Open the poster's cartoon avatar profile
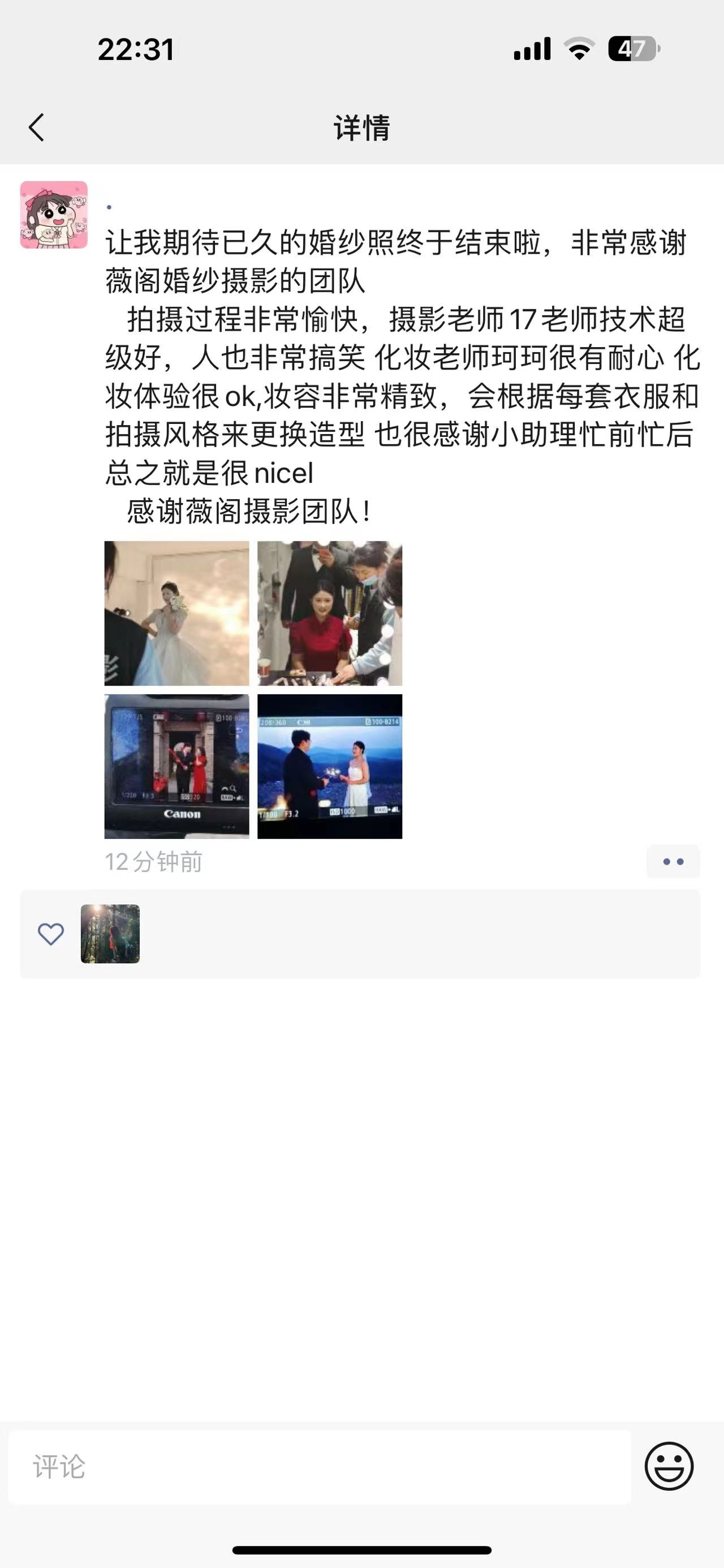Screen dimensions: 724x1568 (54, 214)
